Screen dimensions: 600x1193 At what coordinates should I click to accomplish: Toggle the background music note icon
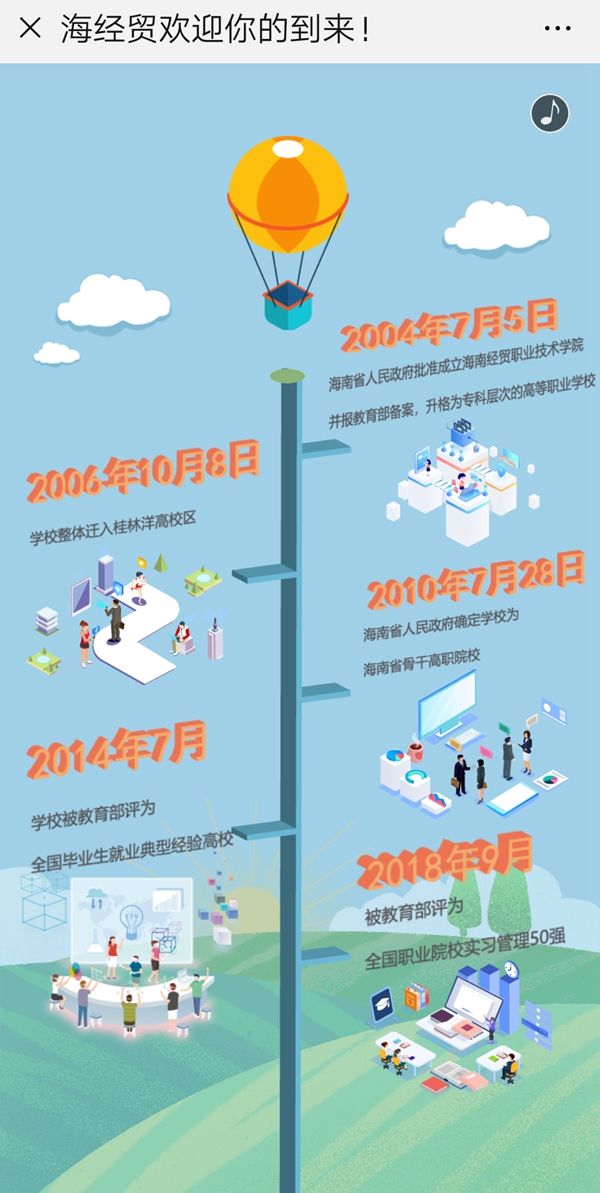[x=549, y=113]
